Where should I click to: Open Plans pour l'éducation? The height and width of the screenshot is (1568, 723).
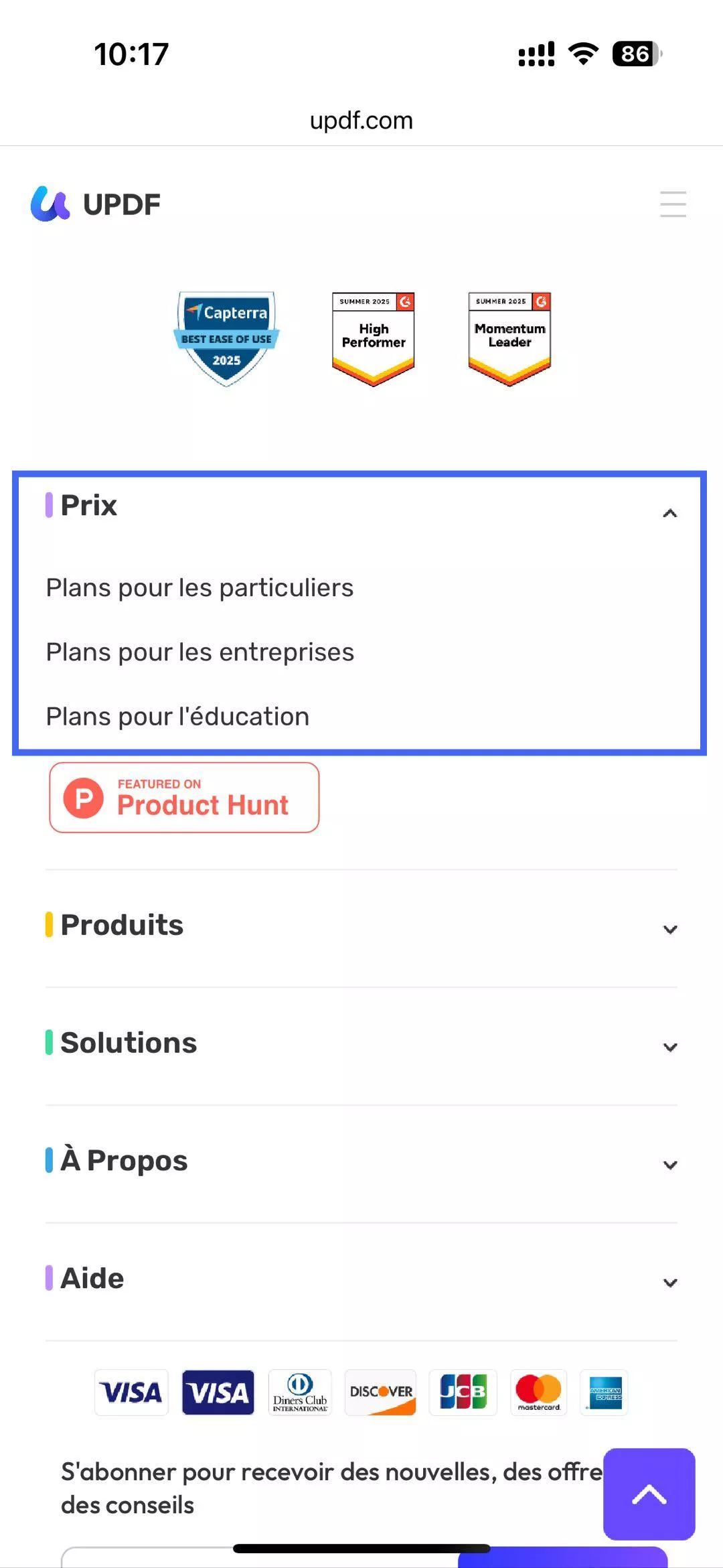tap(177, 717)
